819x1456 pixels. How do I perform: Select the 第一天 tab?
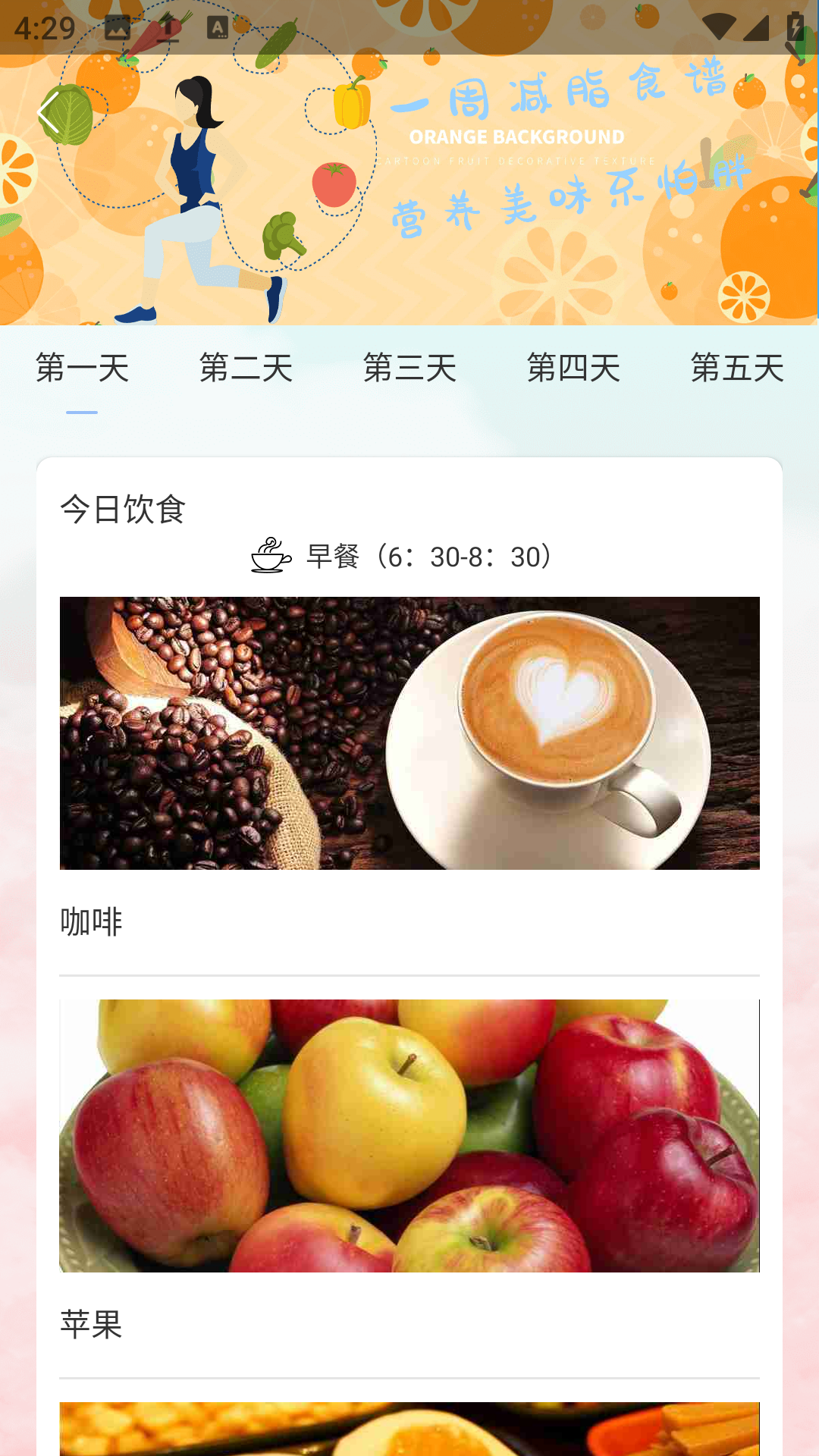click(x=82, y=369)
